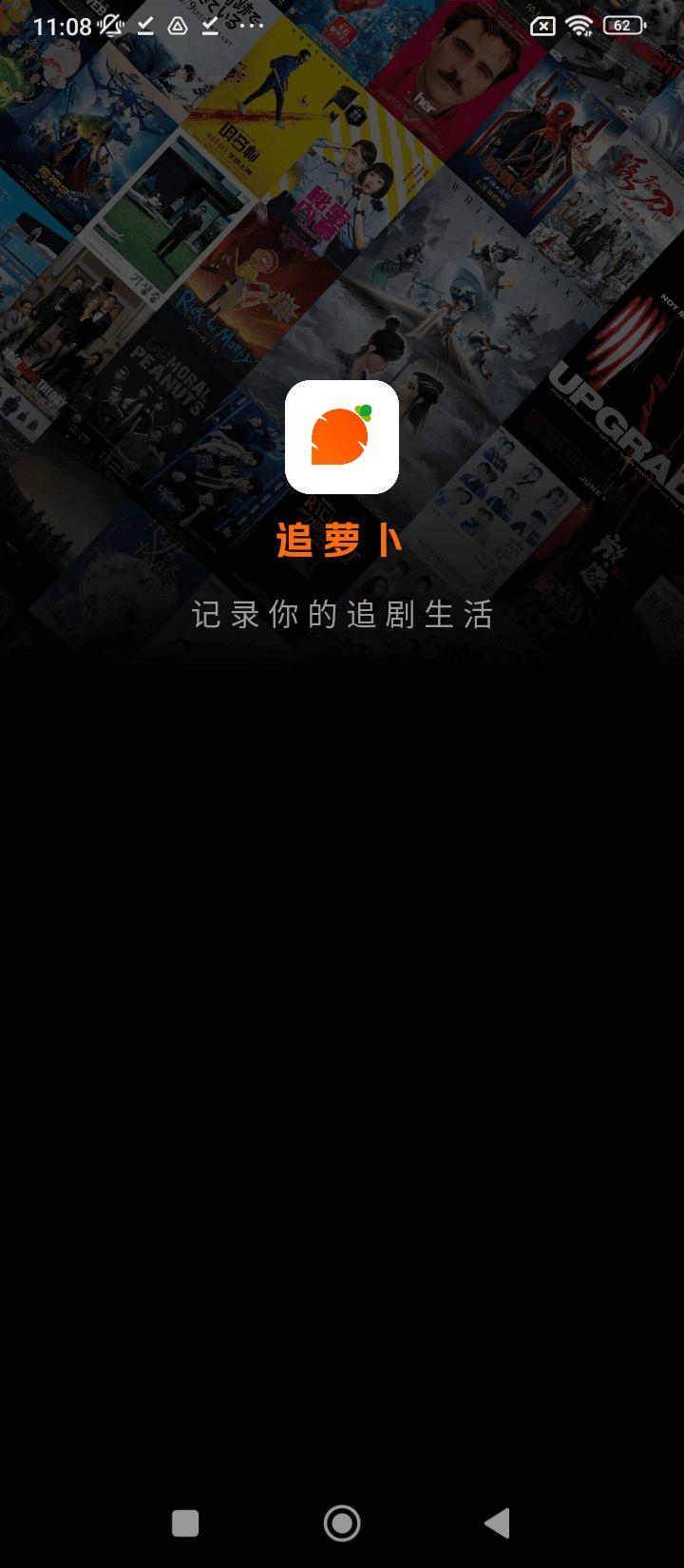Expand hidden notifications via the three-dots indicator
The width and height of the screenshot is (684, 1568).
pyautogui.click(x=249, y=27)
